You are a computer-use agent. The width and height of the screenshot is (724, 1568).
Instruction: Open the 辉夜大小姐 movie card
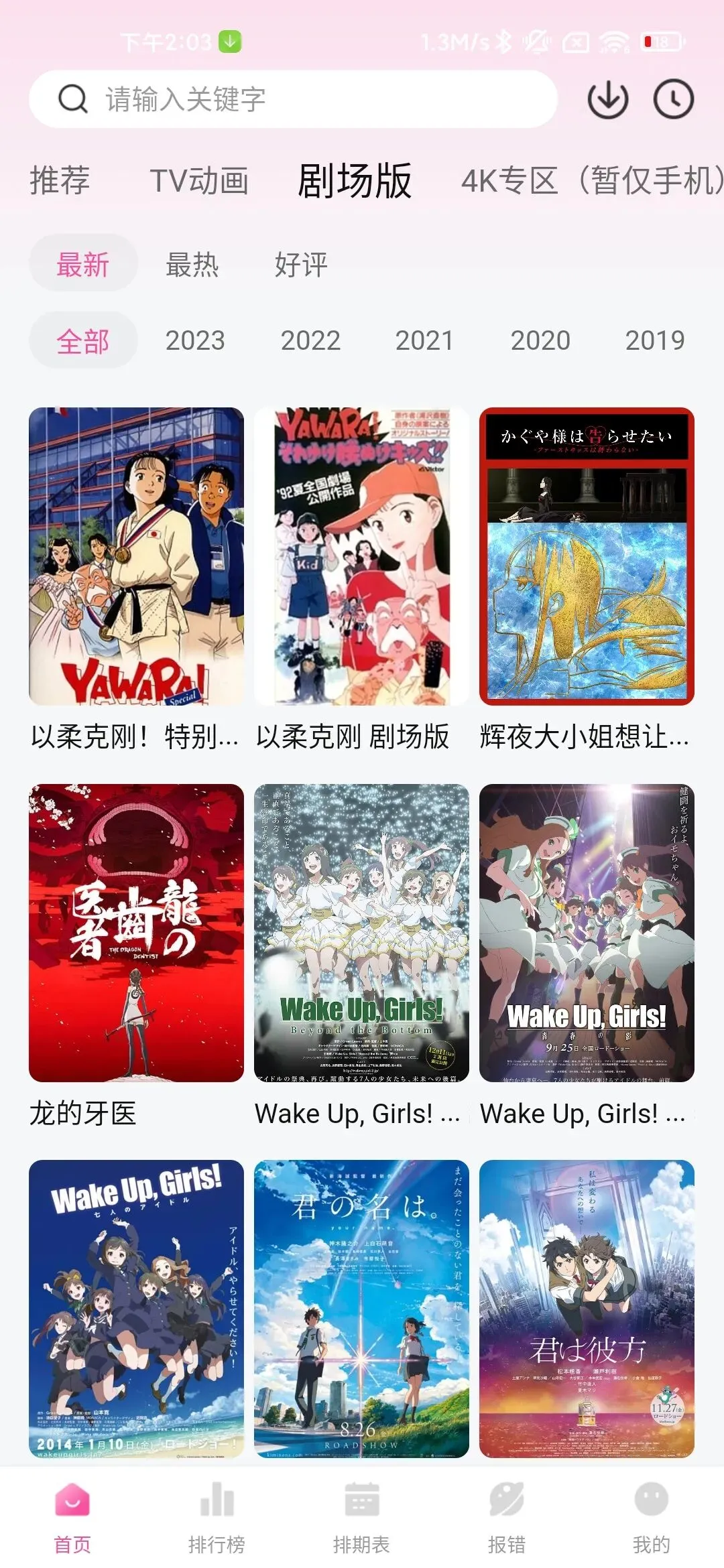[x=587, y=556]
